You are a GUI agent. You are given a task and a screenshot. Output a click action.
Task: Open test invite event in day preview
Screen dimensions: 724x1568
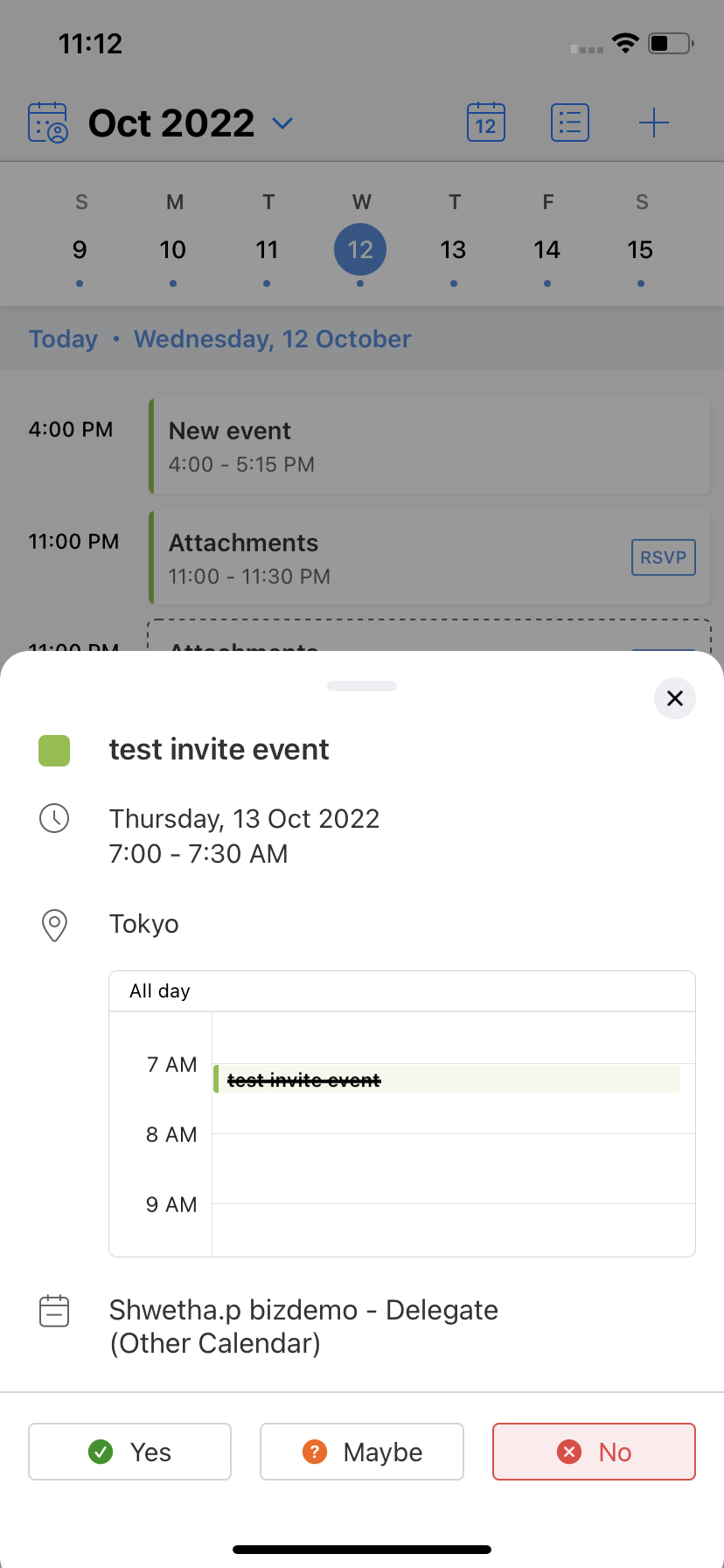[x=446, y=1080]
